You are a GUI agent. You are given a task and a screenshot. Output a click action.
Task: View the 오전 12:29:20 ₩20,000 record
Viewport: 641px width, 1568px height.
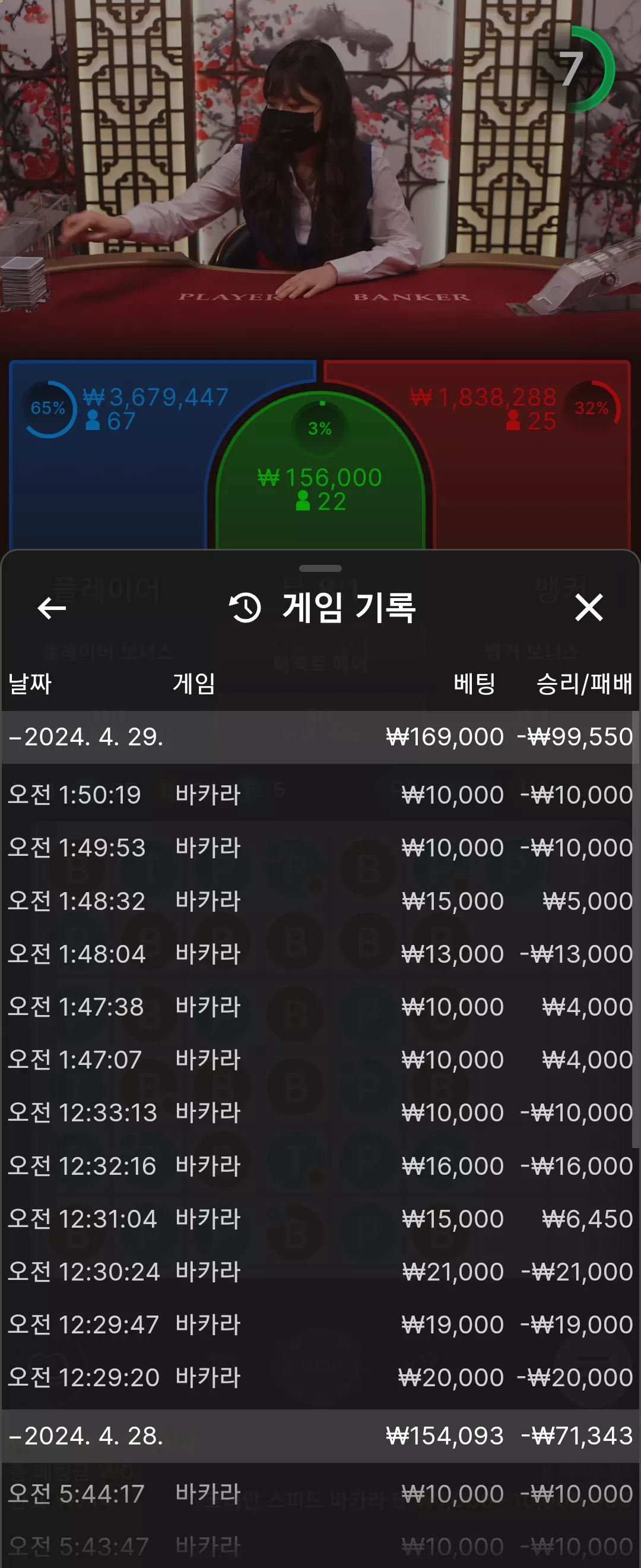(x=320, y=1377)
